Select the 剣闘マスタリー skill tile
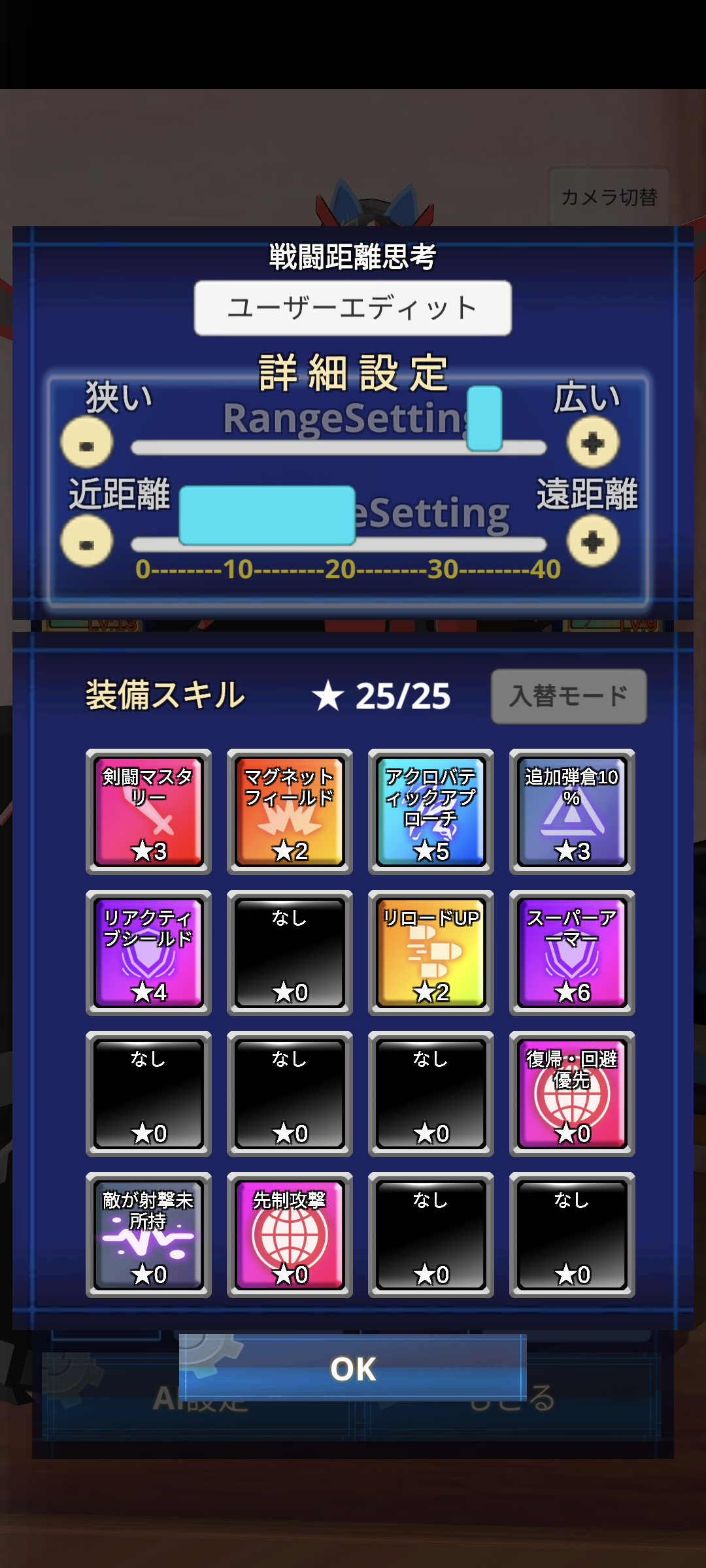 pos(148,811)
